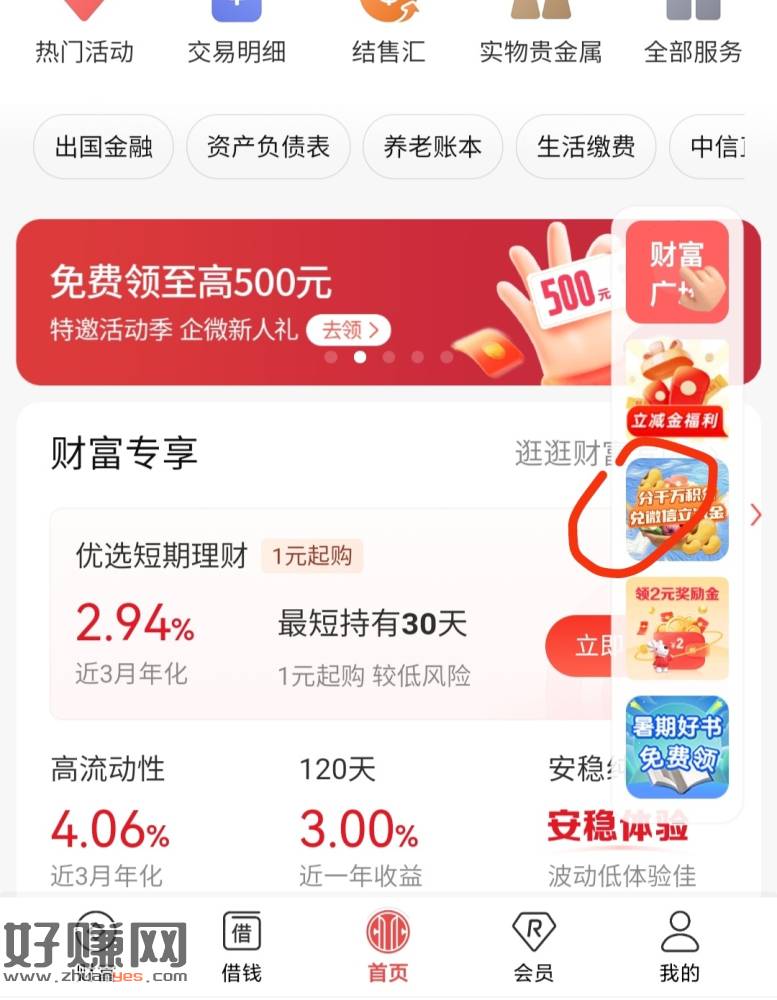777x1000 pixels.
Task: Open 交易明细 transaction details
Action: coord(236,30)
